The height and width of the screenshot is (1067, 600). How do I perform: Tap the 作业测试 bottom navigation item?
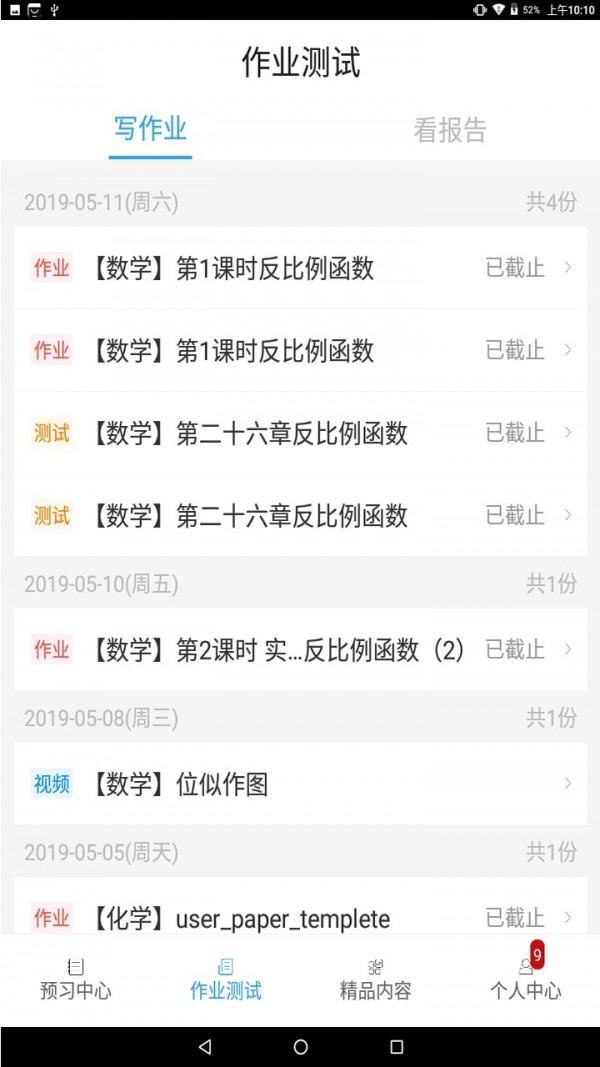click(x=225, y=980)
